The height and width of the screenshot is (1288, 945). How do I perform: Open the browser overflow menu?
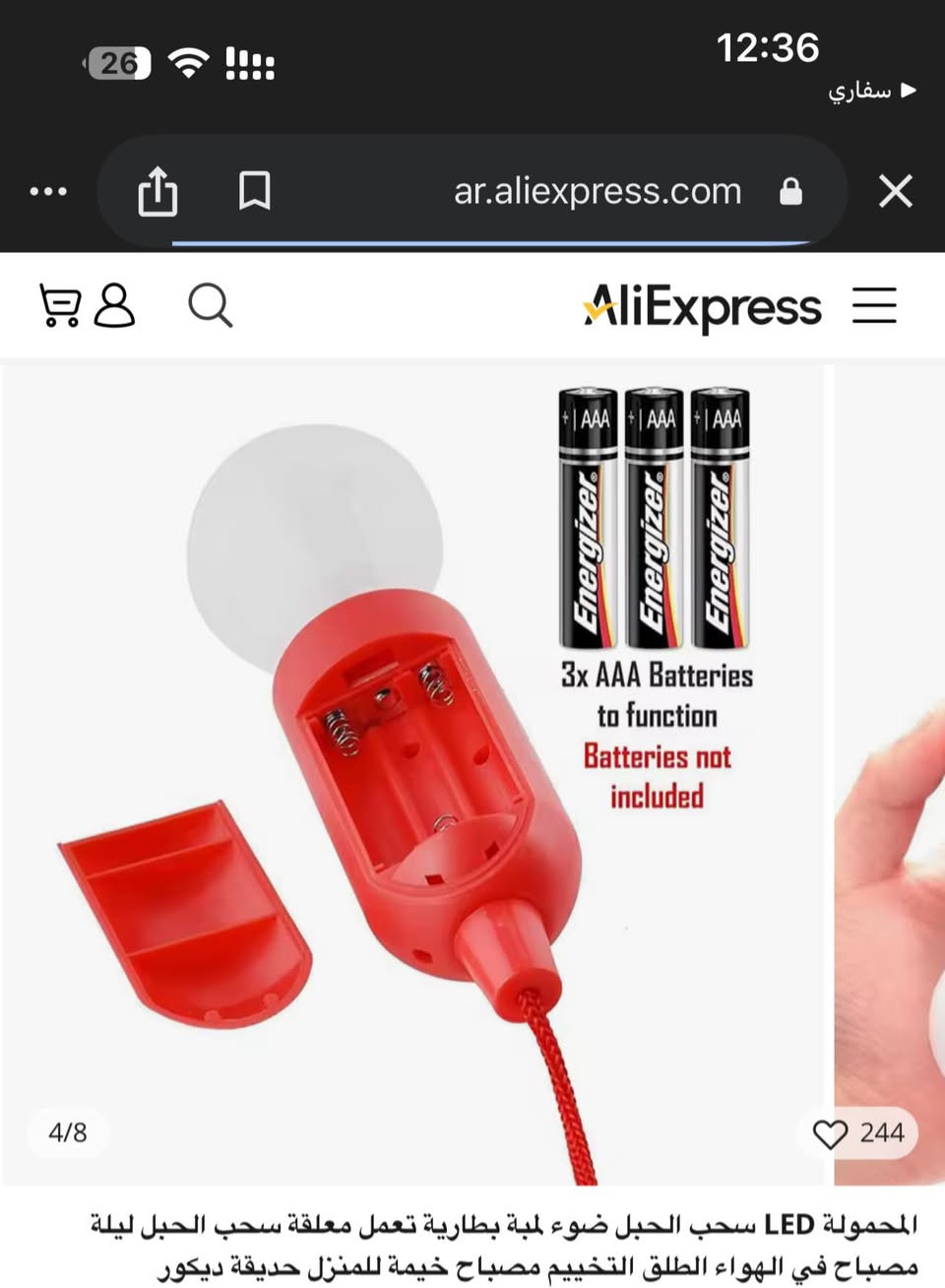(48, 191)
